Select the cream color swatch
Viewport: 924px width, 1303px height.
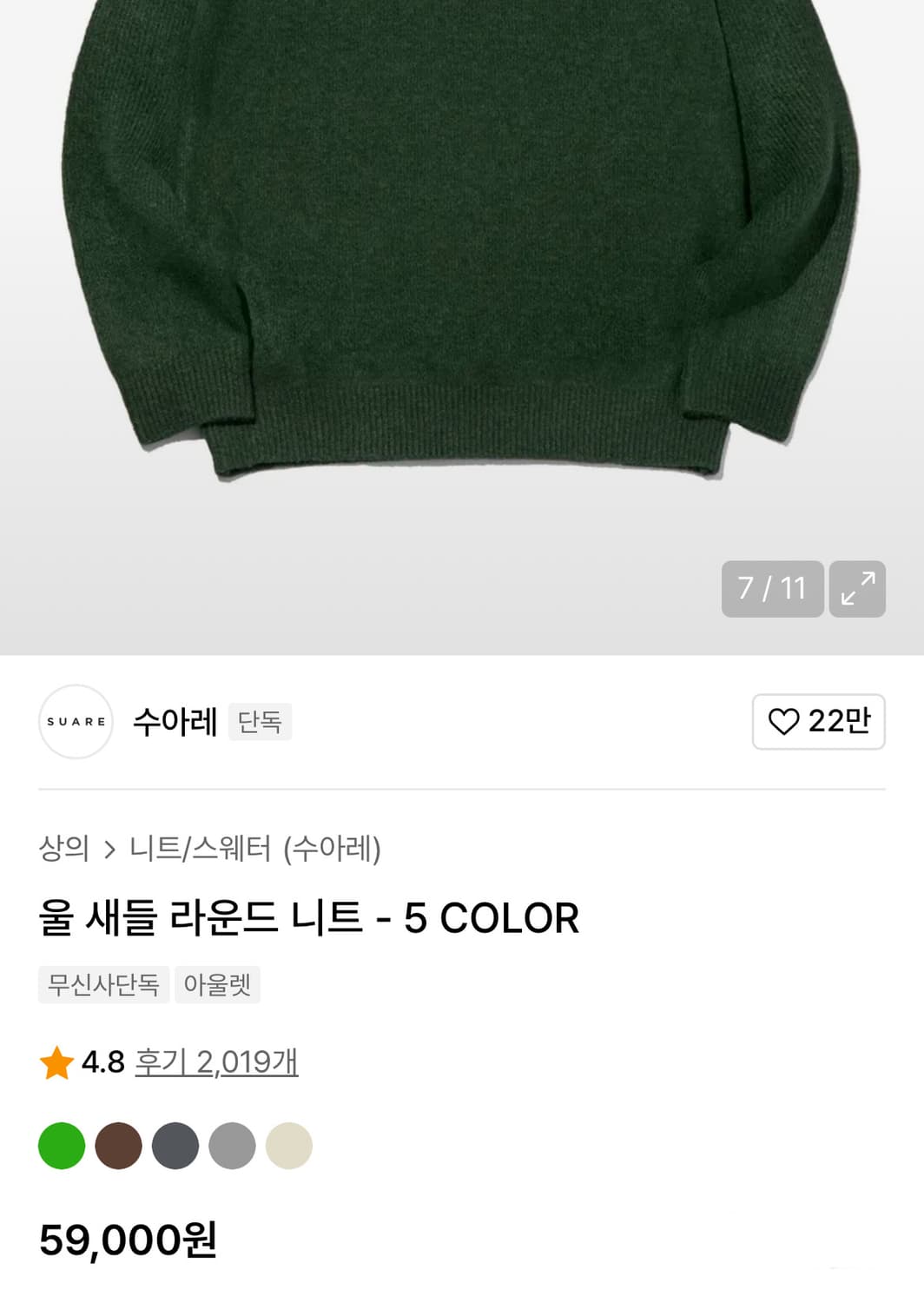tap(290, 1145)
